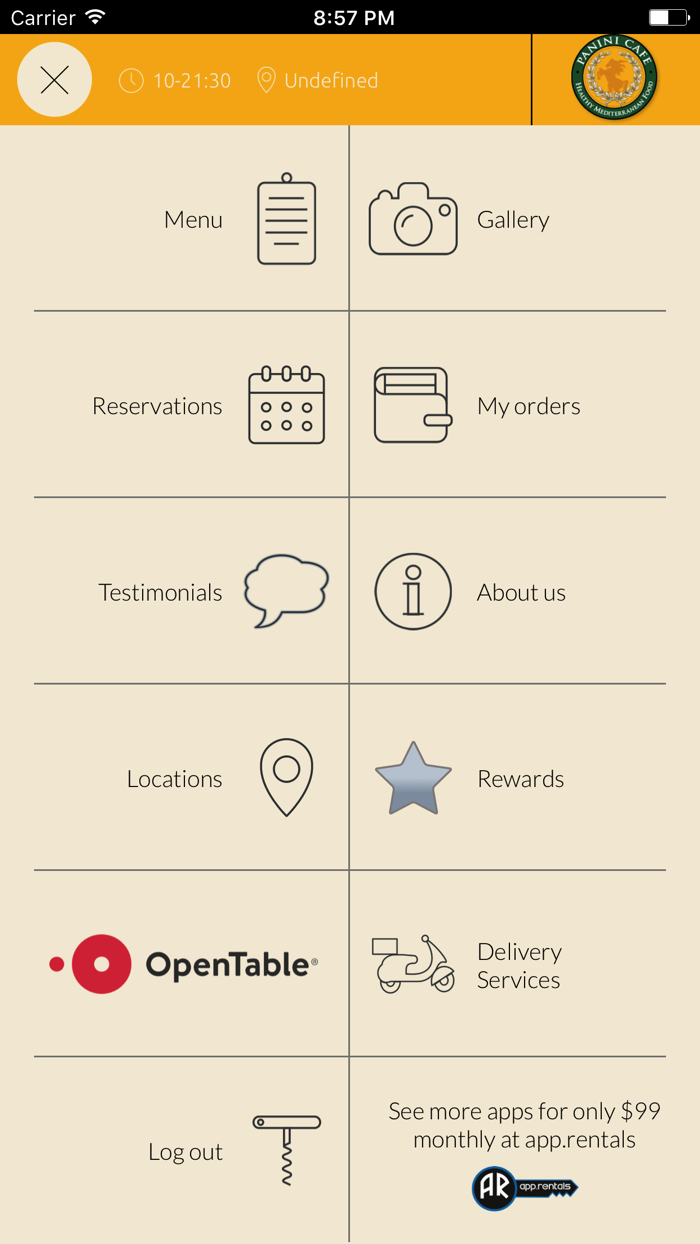Tap the app.rentals promo tile
This screenshot has height=1244, width=700.
click(507, 1150)
